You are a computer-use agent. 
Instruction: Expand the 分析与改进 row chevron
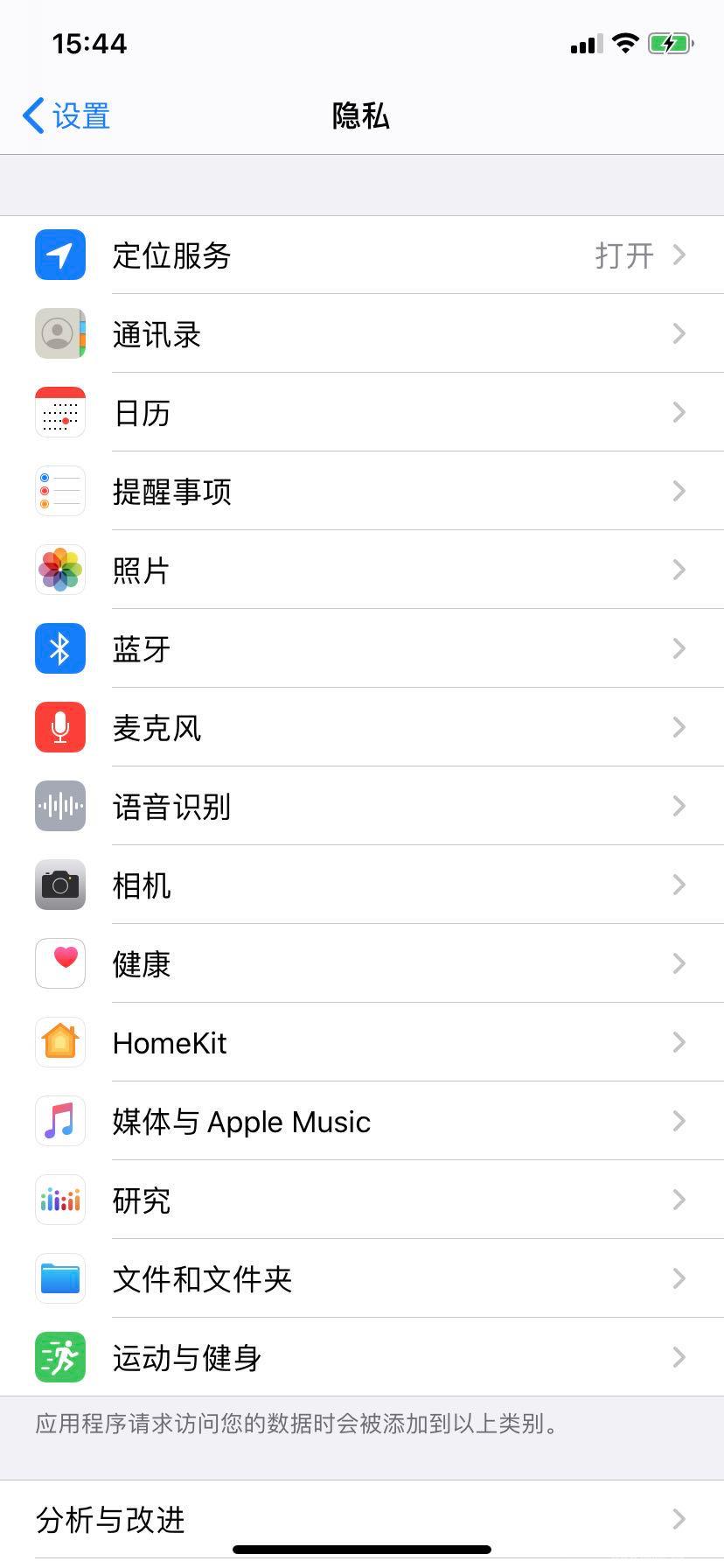point(679,1520)
